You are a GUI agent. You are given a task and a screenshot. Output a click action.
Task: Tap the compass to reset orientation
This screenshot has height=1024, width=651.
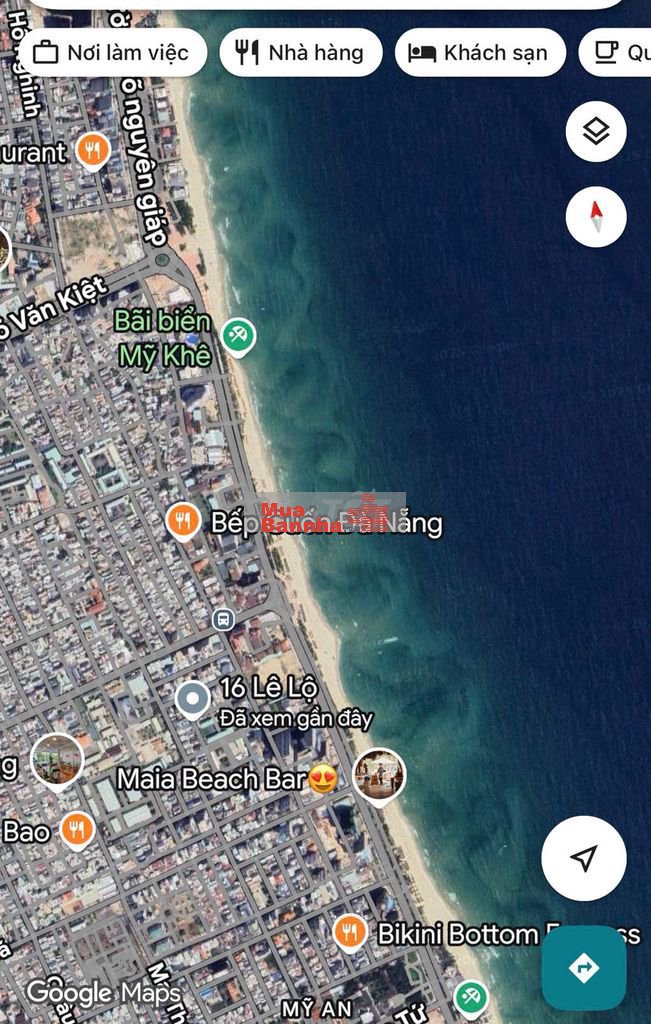pyautogui.click(x=596, y=217)
